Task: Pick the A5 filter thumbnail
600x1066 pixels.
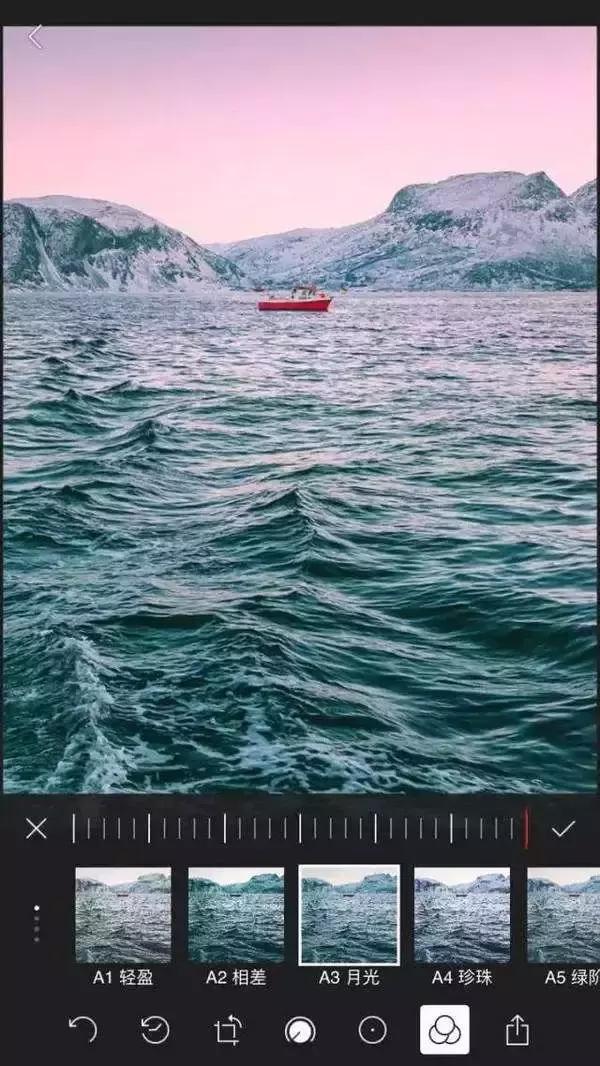Action: (x=564, y=915)
